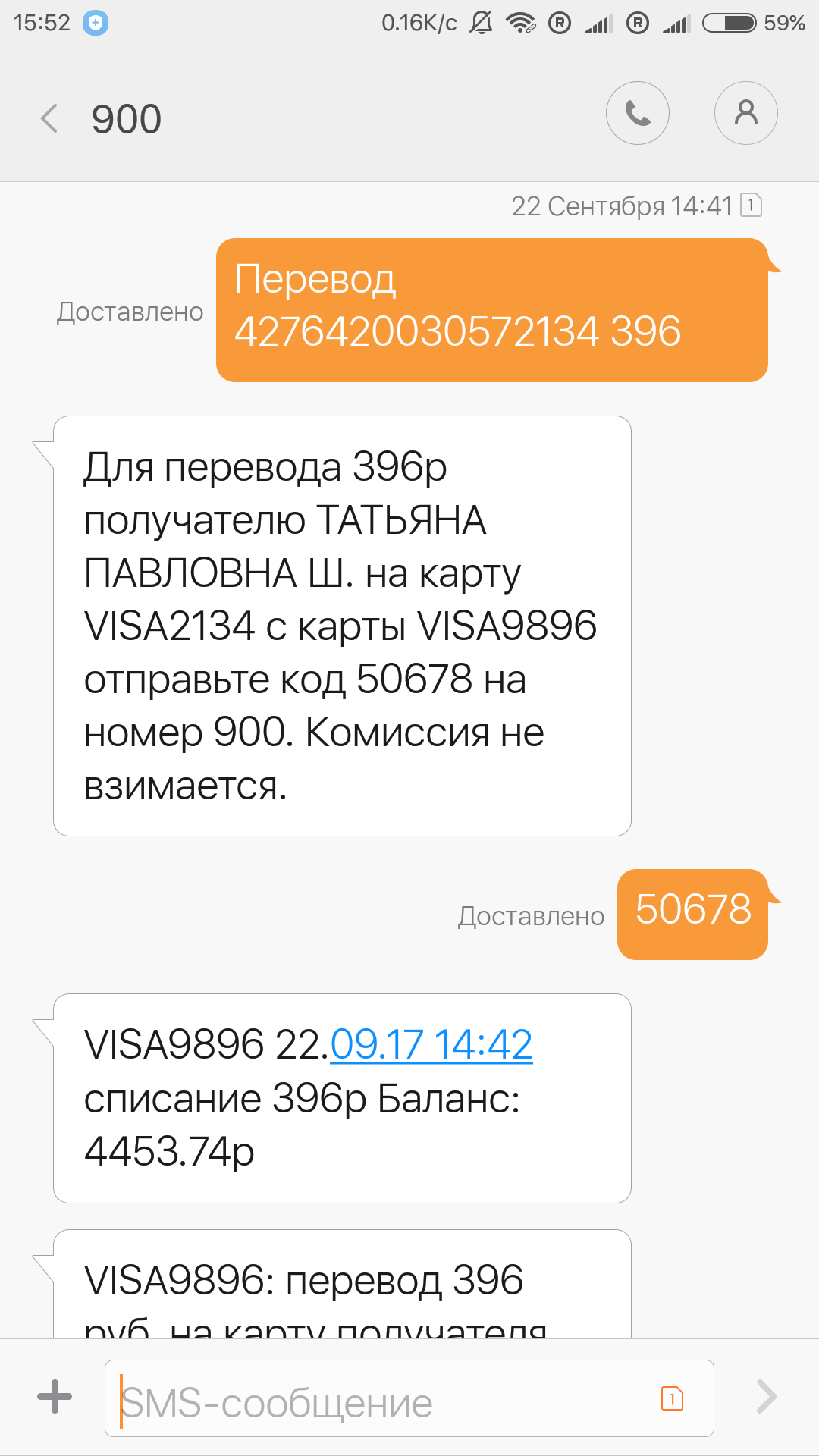
Task: Open the attachment plus menu
Action: pyautogui.click(x=55, y=1397)
